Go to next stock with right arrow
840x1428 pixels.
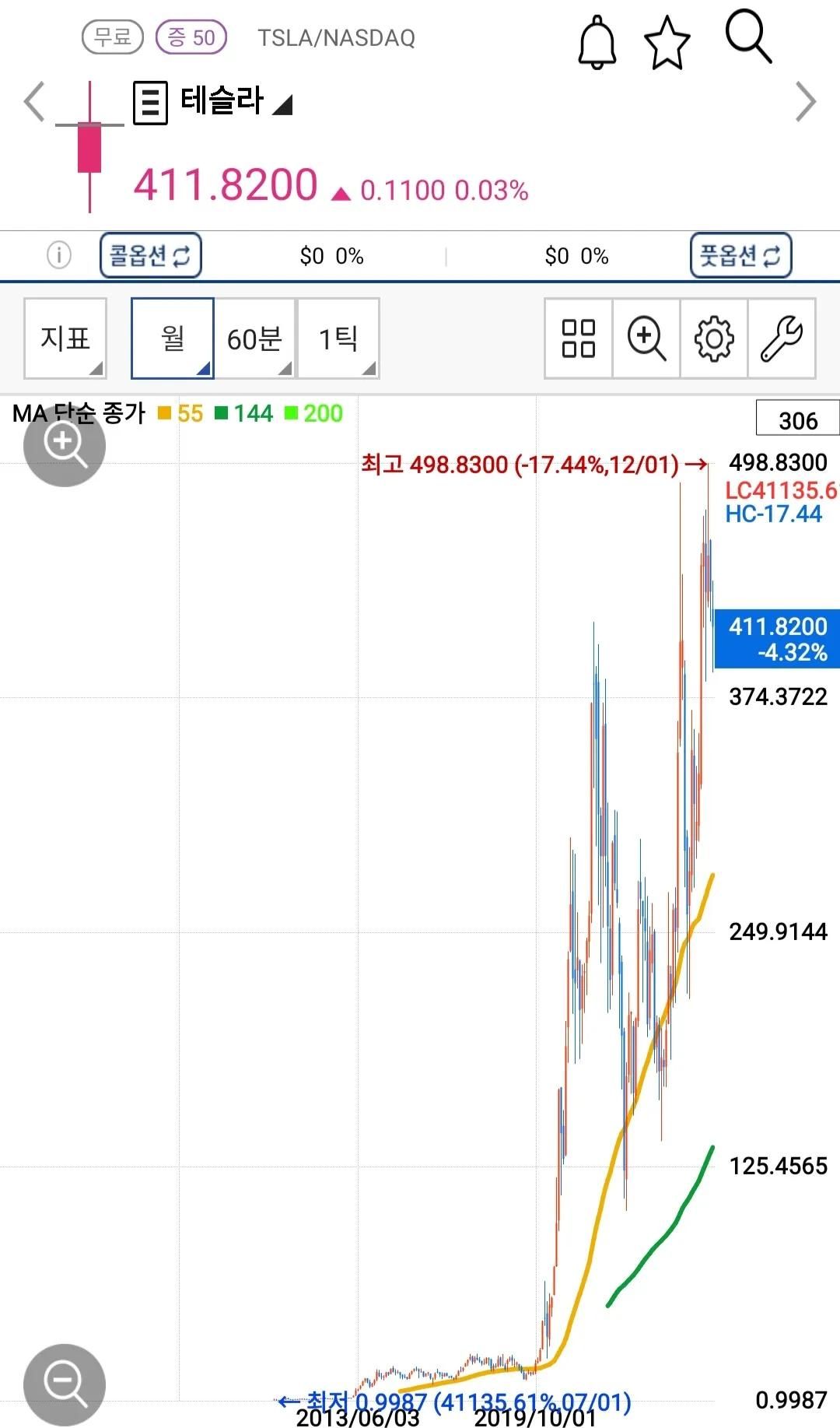[x=806, y=102]
